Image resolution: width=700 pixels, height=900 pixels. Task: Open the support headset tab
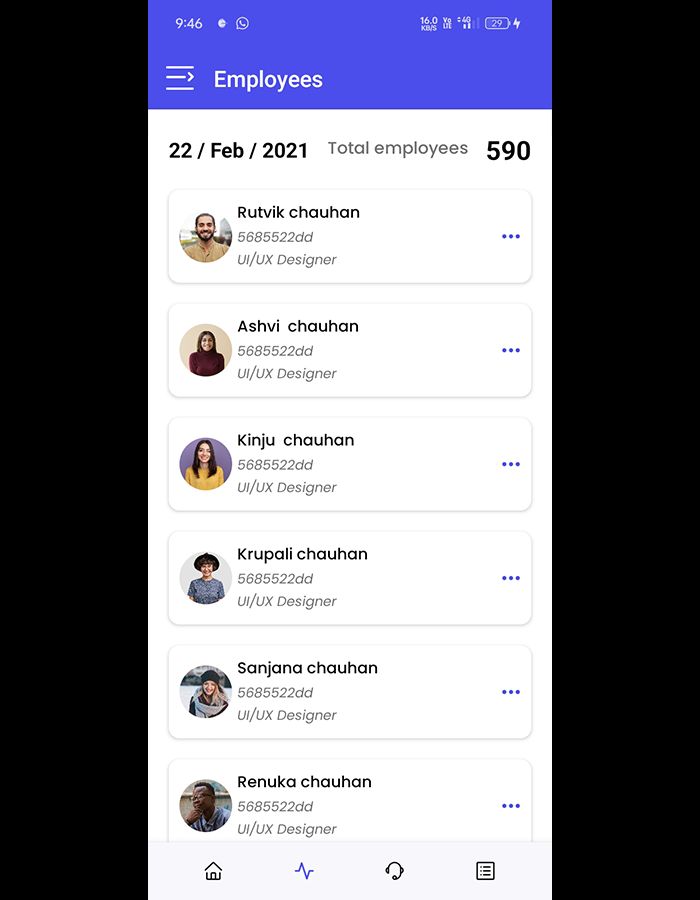pos(395,871)
